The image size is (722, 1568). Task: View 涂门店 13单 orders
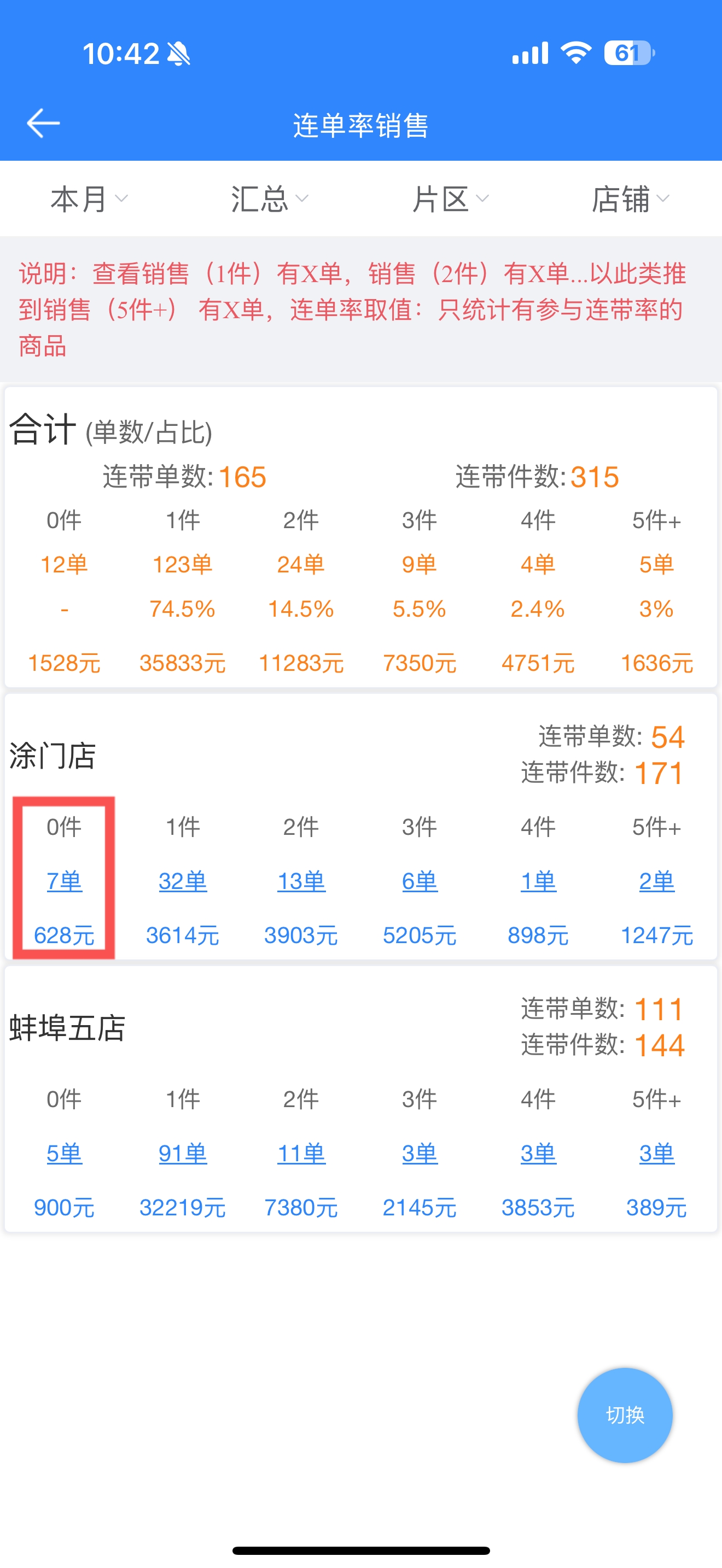[x=301, y=881]
